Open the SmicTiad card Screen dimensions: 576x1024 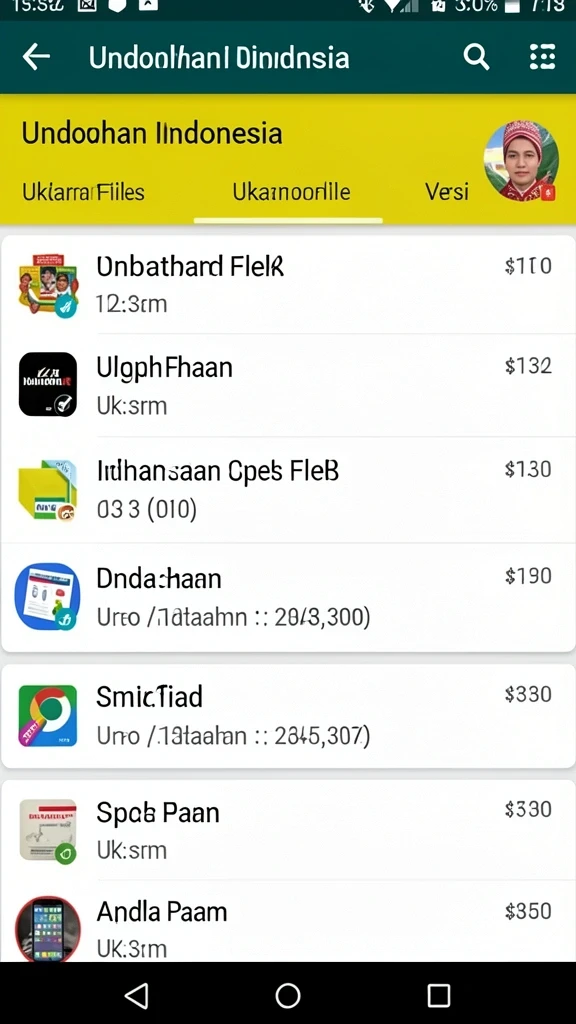(x=288, y=716)
